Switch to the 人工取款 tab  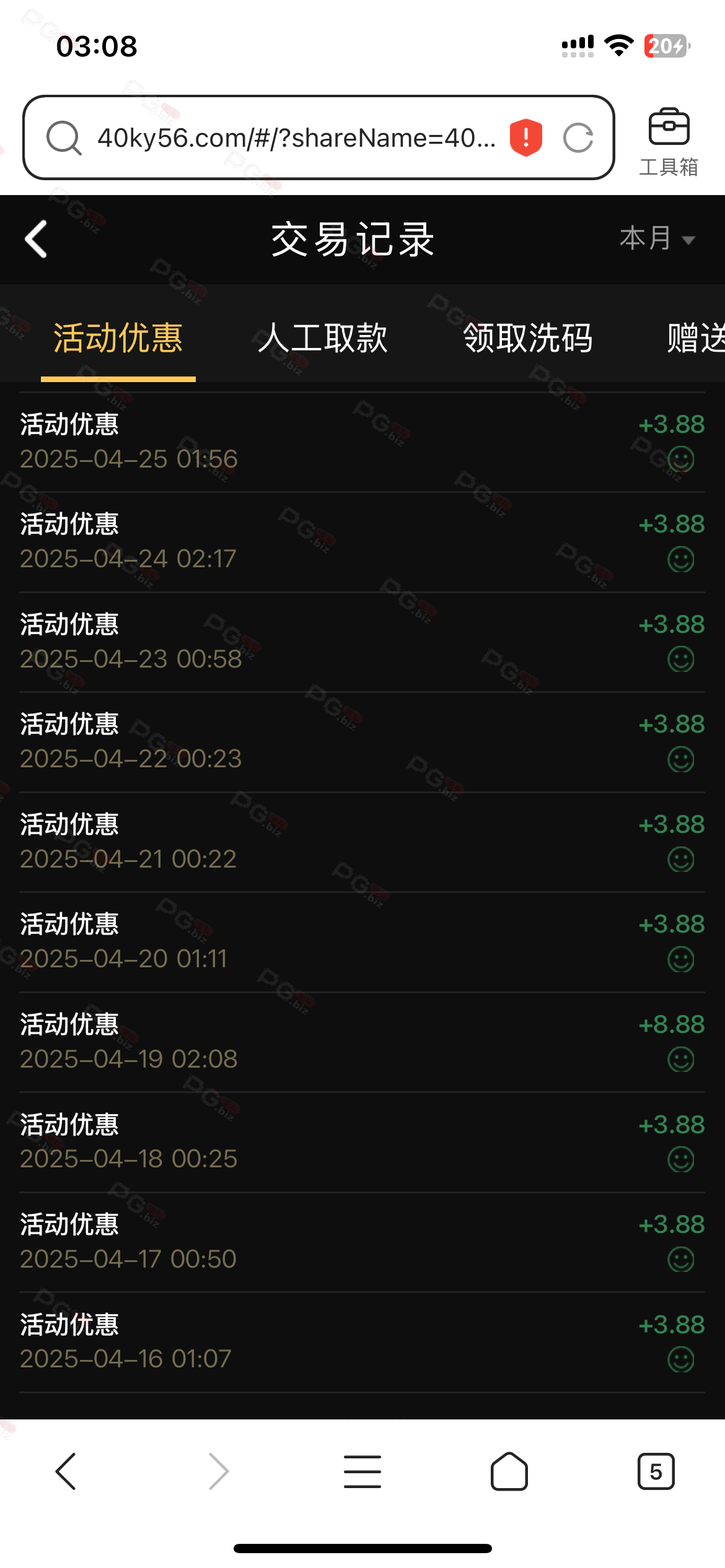323,338
